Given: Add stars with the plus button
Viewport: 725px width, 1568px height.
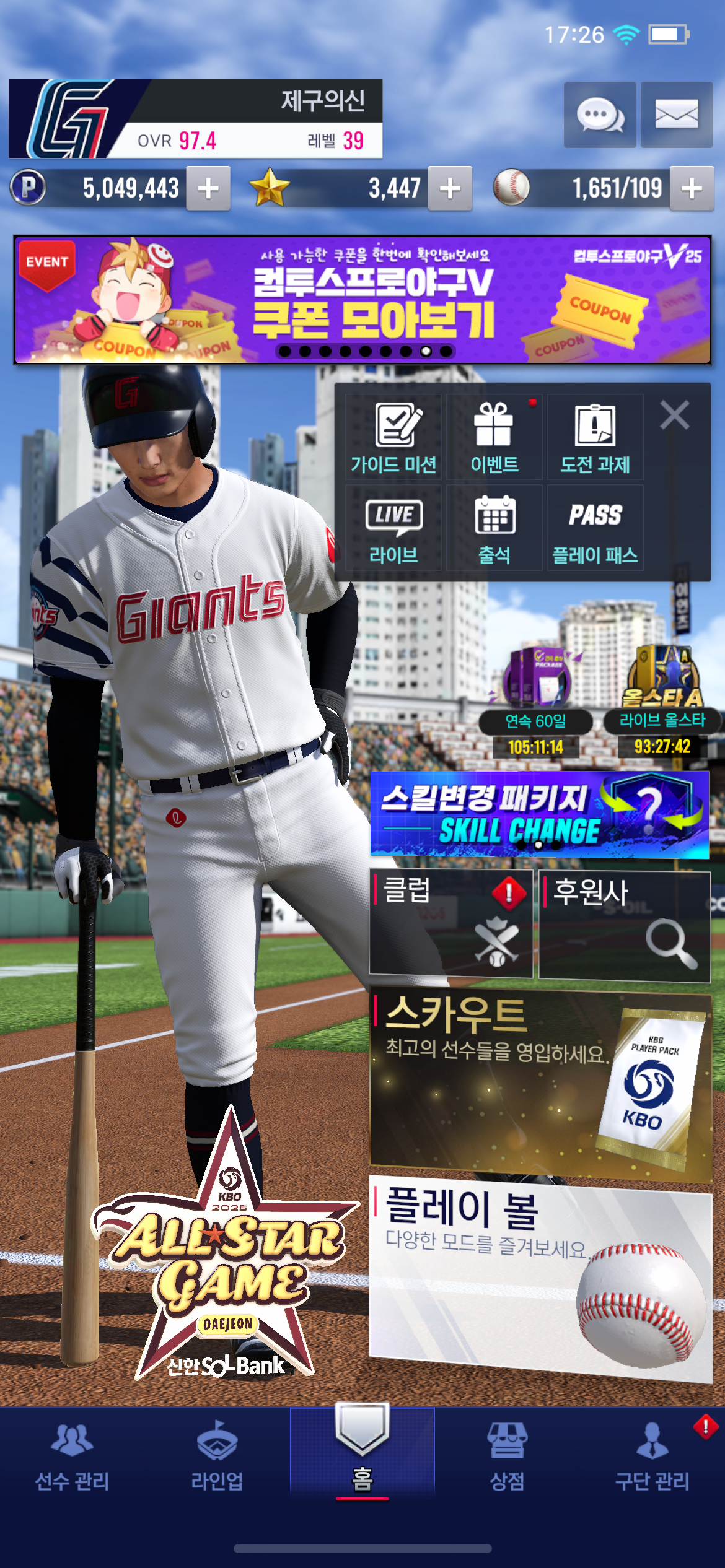Looking at the screenshot, I should [450, 188].
